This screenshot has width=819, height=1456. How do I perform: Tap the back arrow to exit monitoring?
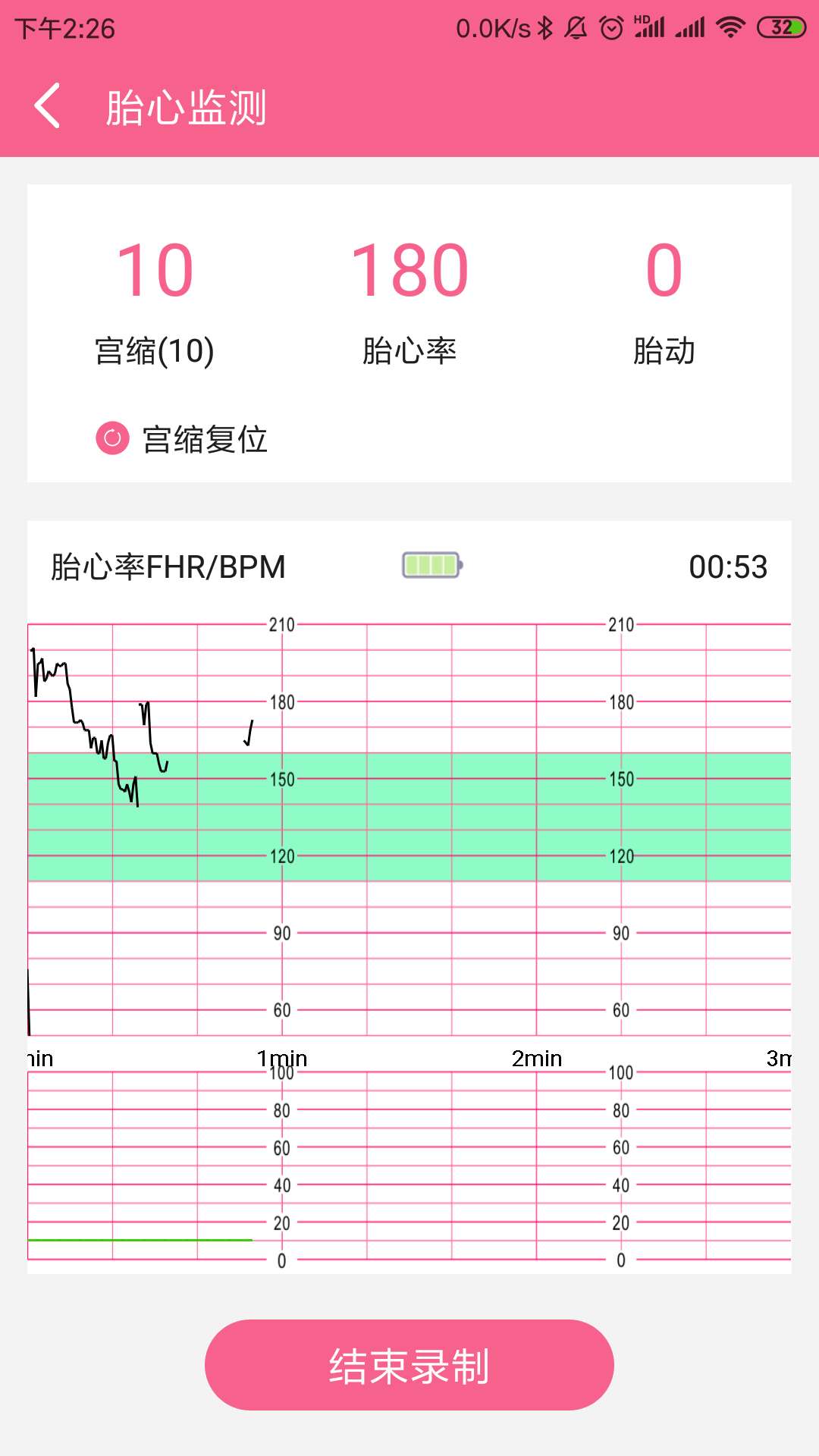click(48, 104)
